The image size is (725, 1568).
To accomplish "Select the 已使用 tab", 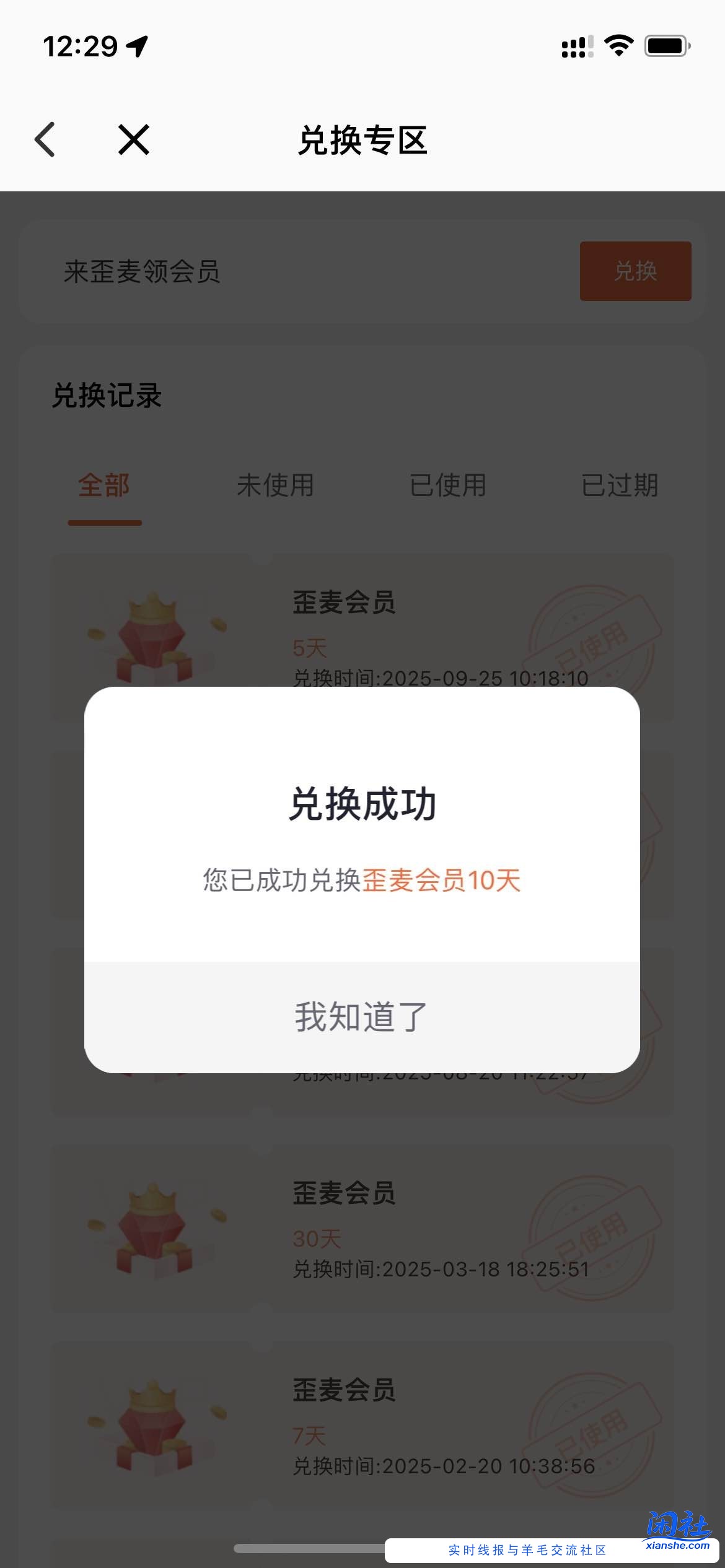I will point(448,486).
